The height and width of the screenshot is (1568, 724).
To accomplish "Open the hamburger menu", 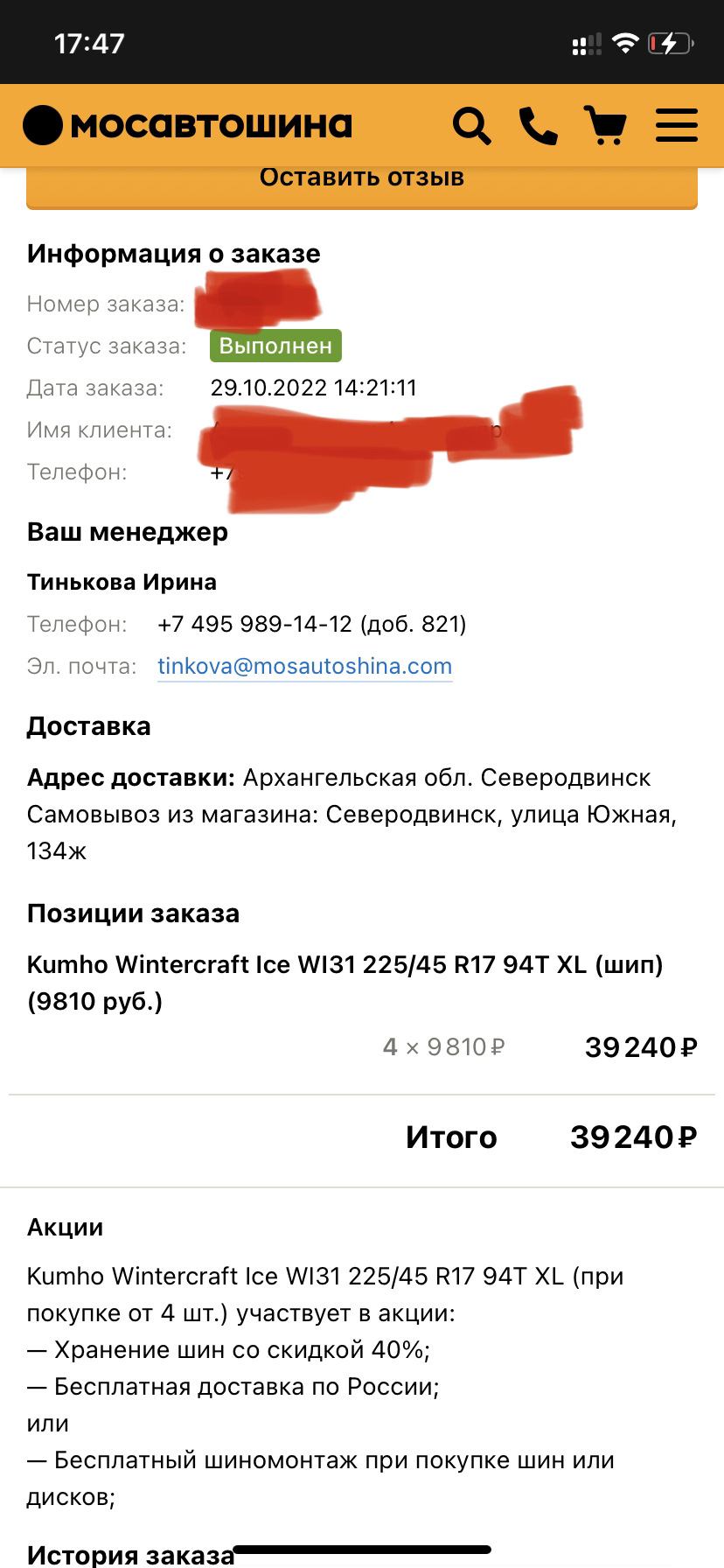I will 677,125.
